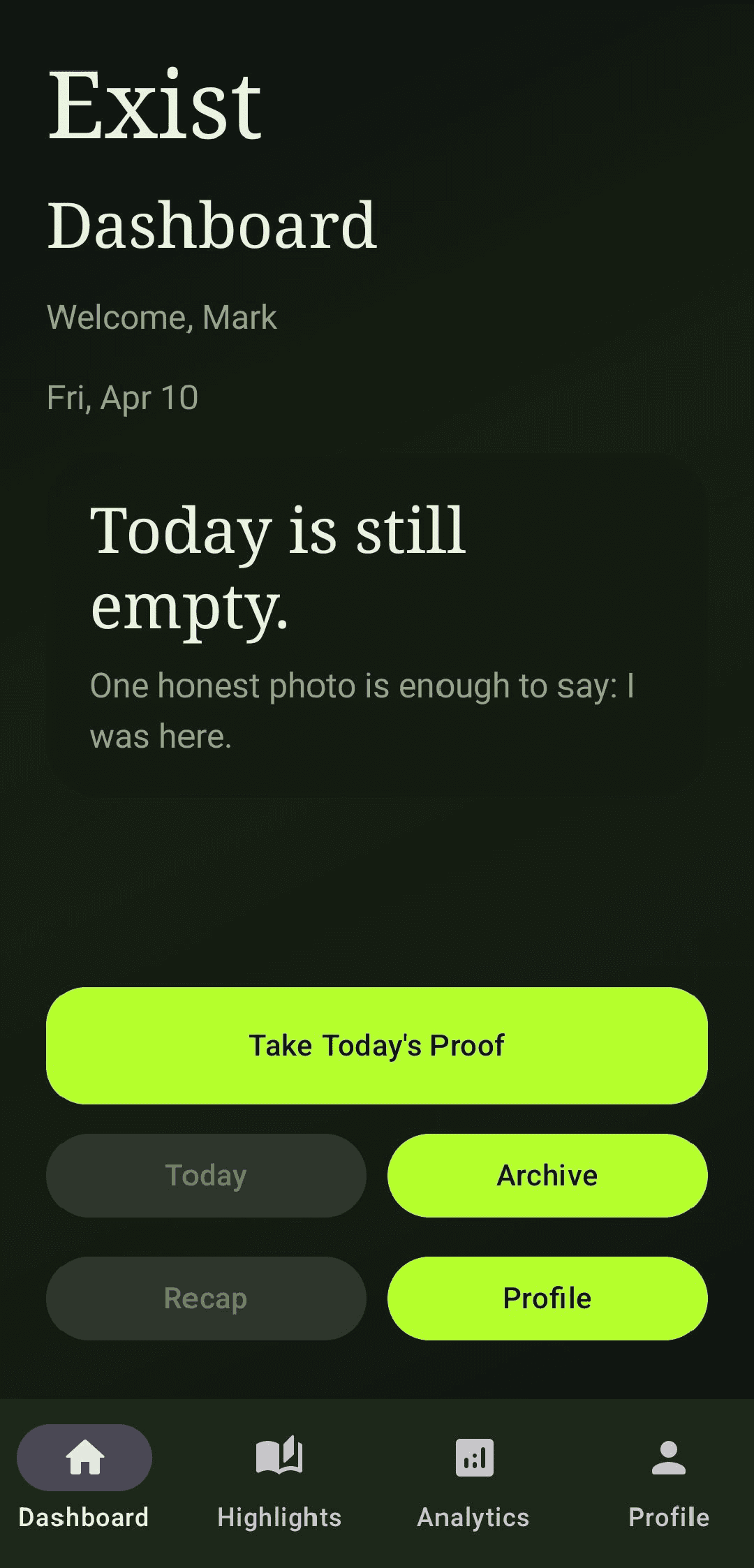Open the Recap section
Viewport: 754px width, 1568px height.
pyautogui.click(x=205, y=1299)
